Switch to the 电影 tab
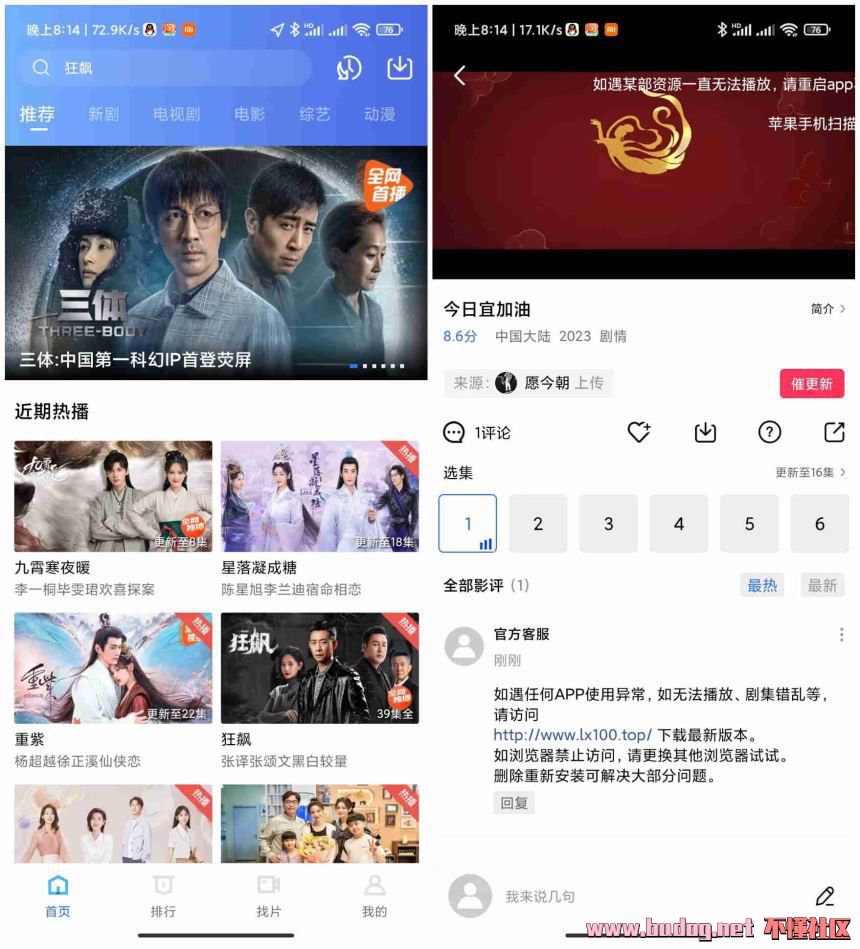 (x=250, y=114)
